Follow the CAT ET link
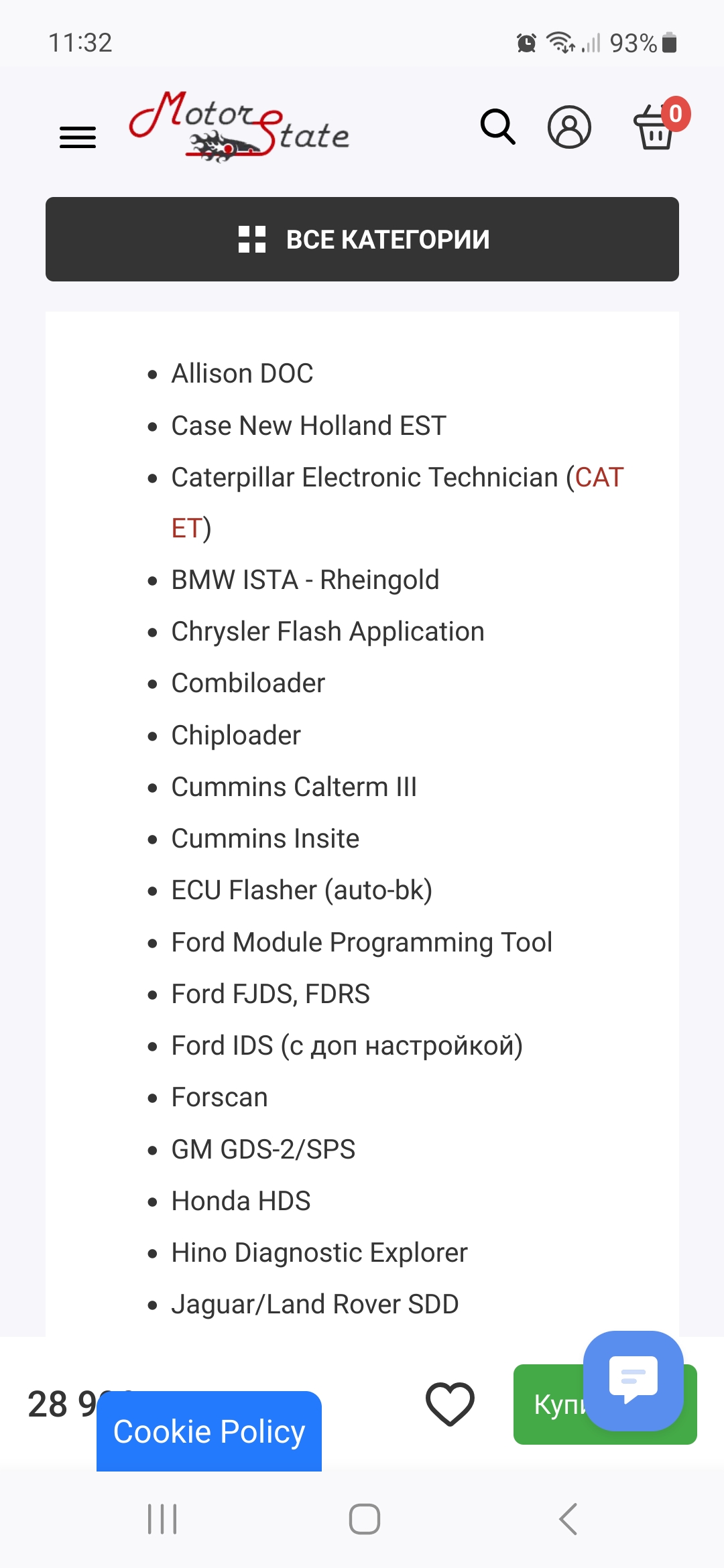The height and width of the screenshot is (1568, 724). point(599,478)
